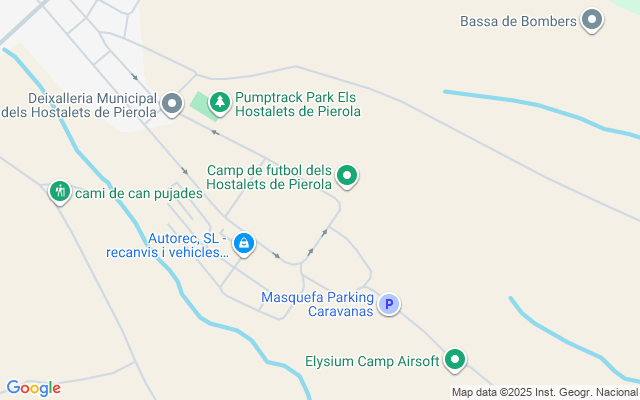Open the Camp de futbol dels Hostalets pin
The height and width of the screenshot is (400, 640).
347,176
